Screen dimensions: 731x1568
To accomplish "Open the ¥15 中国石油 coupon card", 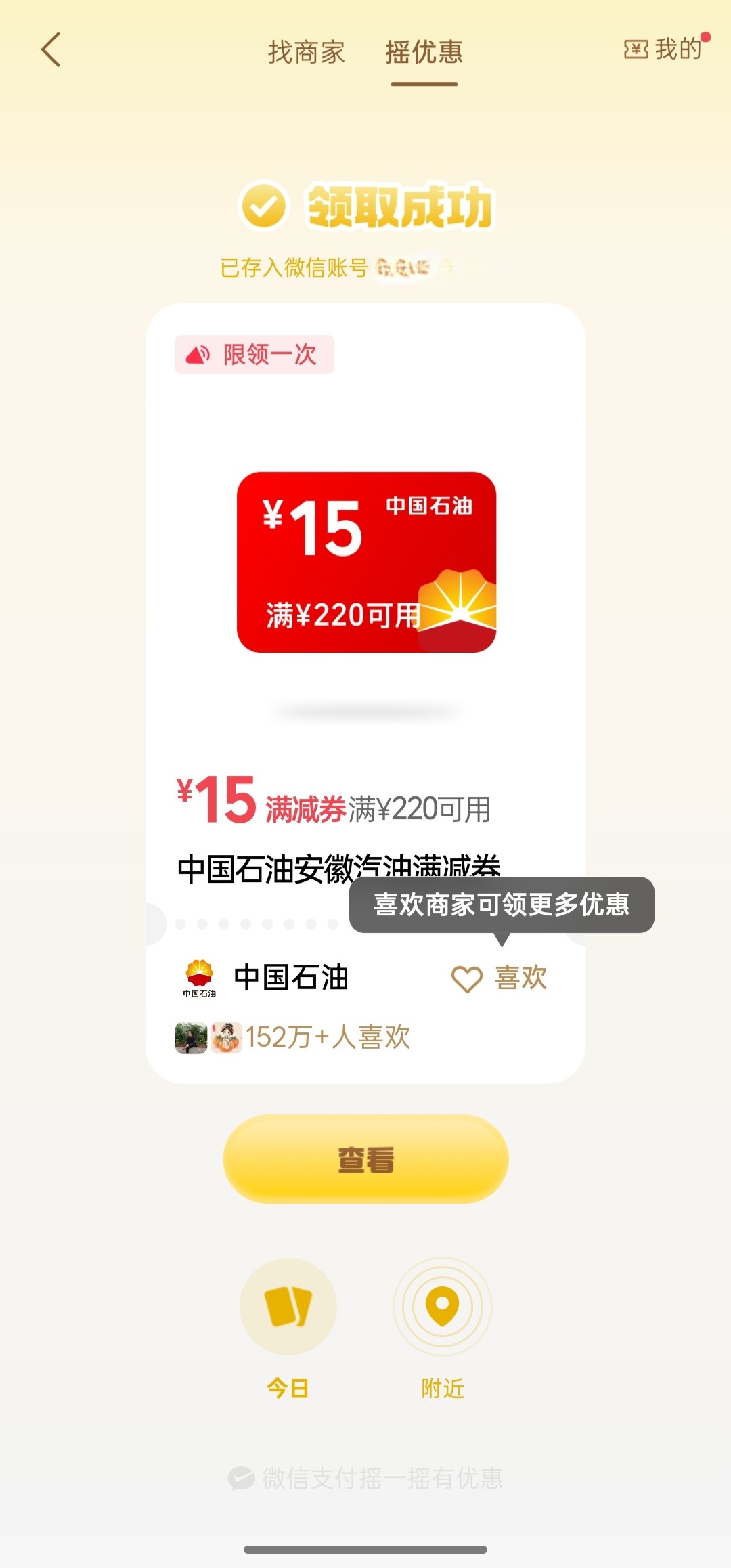I will (x=366, y=562).
